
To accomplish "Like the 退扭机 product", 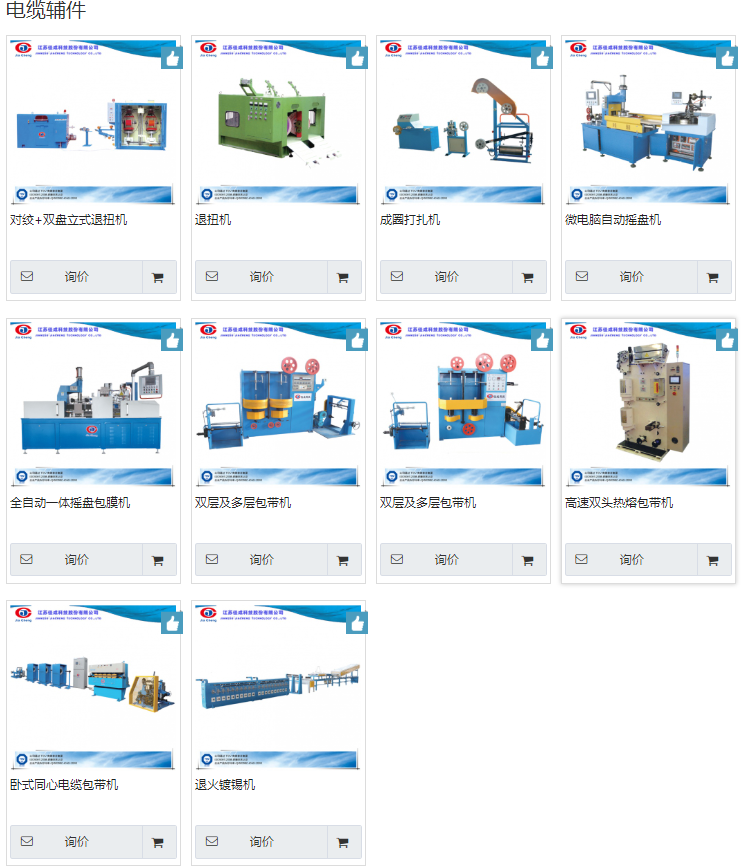I will pos(357,58).
